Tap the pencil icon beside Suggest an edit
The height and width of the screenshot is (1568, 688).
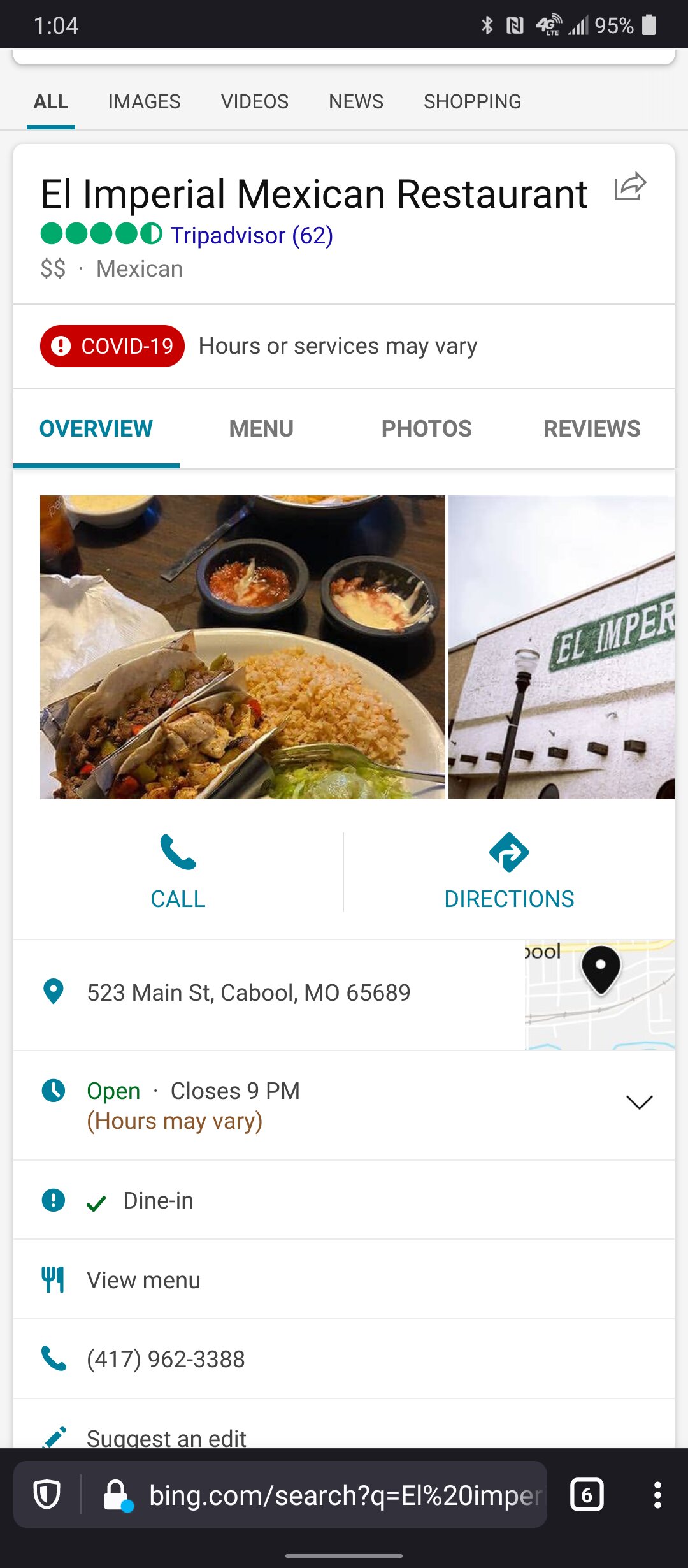point(54,1435)
